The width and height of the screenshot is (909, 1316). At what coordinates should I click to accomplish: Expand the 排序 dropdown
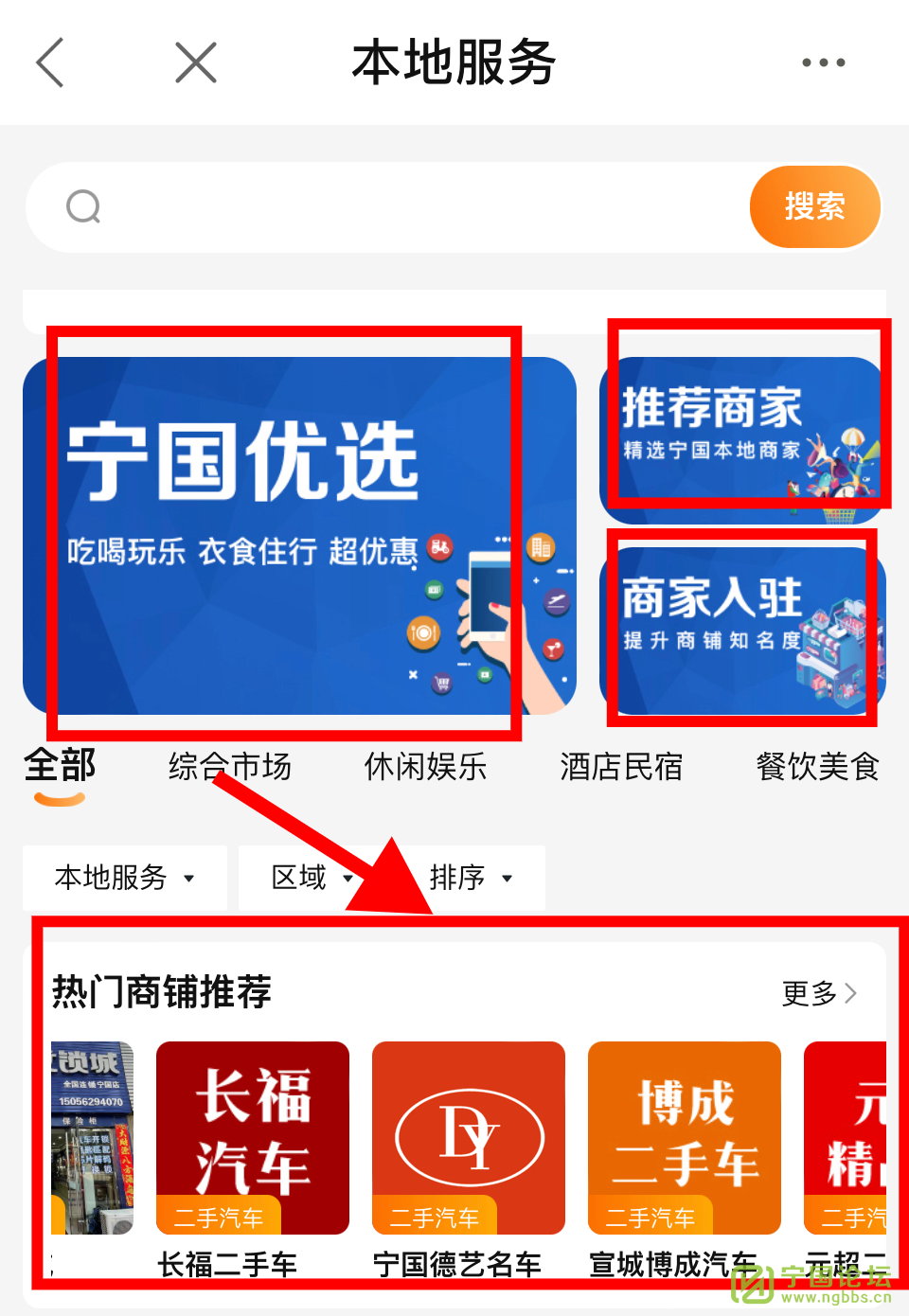point(472,878)
